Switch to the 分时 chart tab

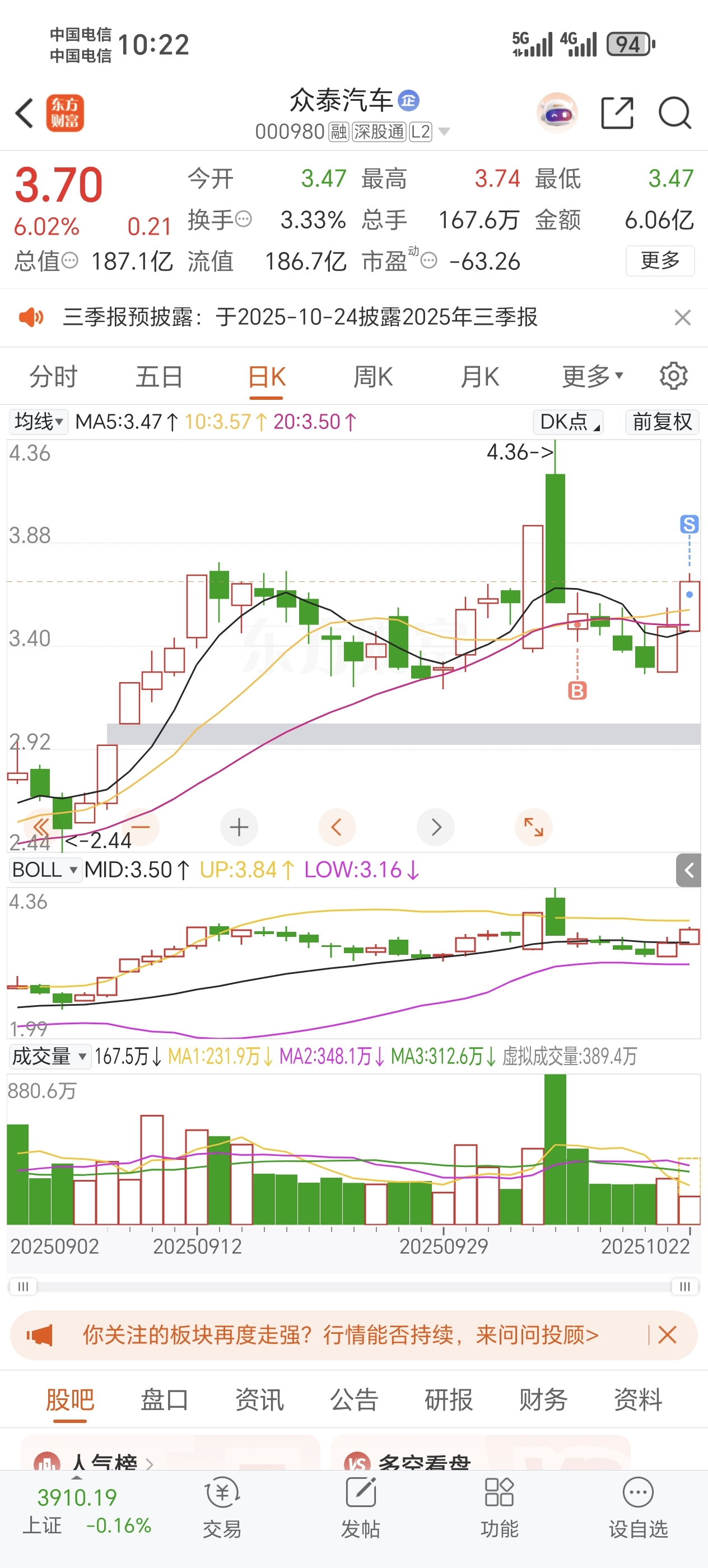[54, 377]
